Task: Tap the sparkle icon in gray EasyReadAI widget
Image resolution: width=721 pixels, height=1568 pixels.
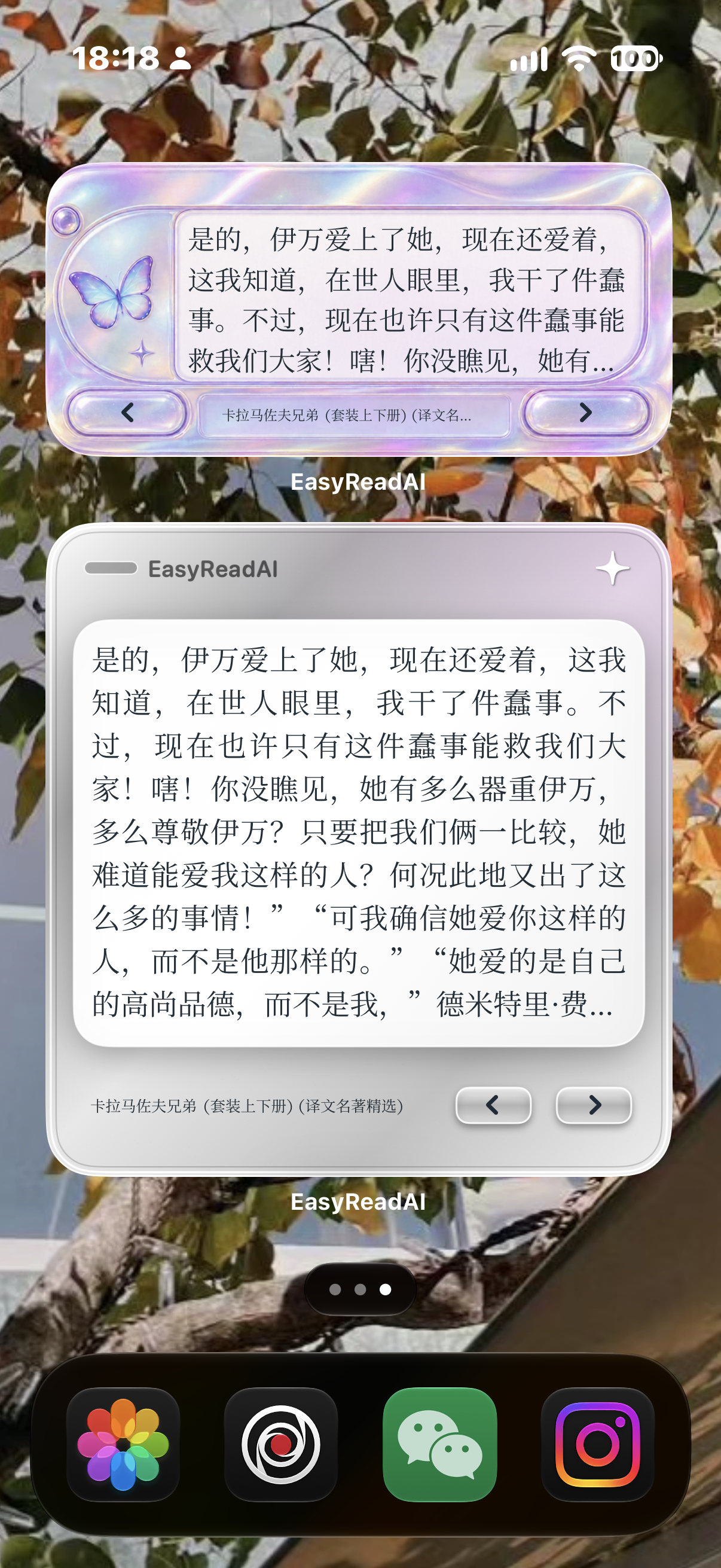Action: 613,569
